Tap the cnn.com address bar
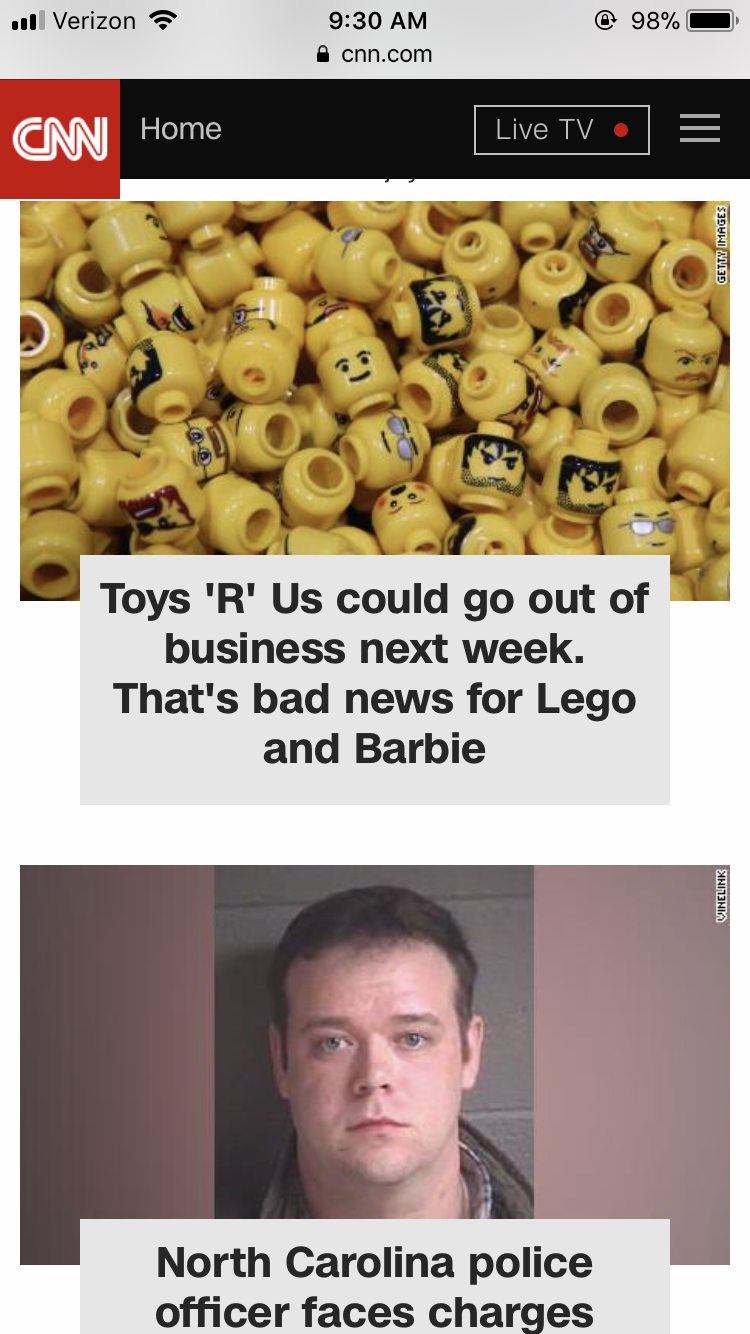The width and height of the screenshot is (750, 1334). [x=375, y=54]
